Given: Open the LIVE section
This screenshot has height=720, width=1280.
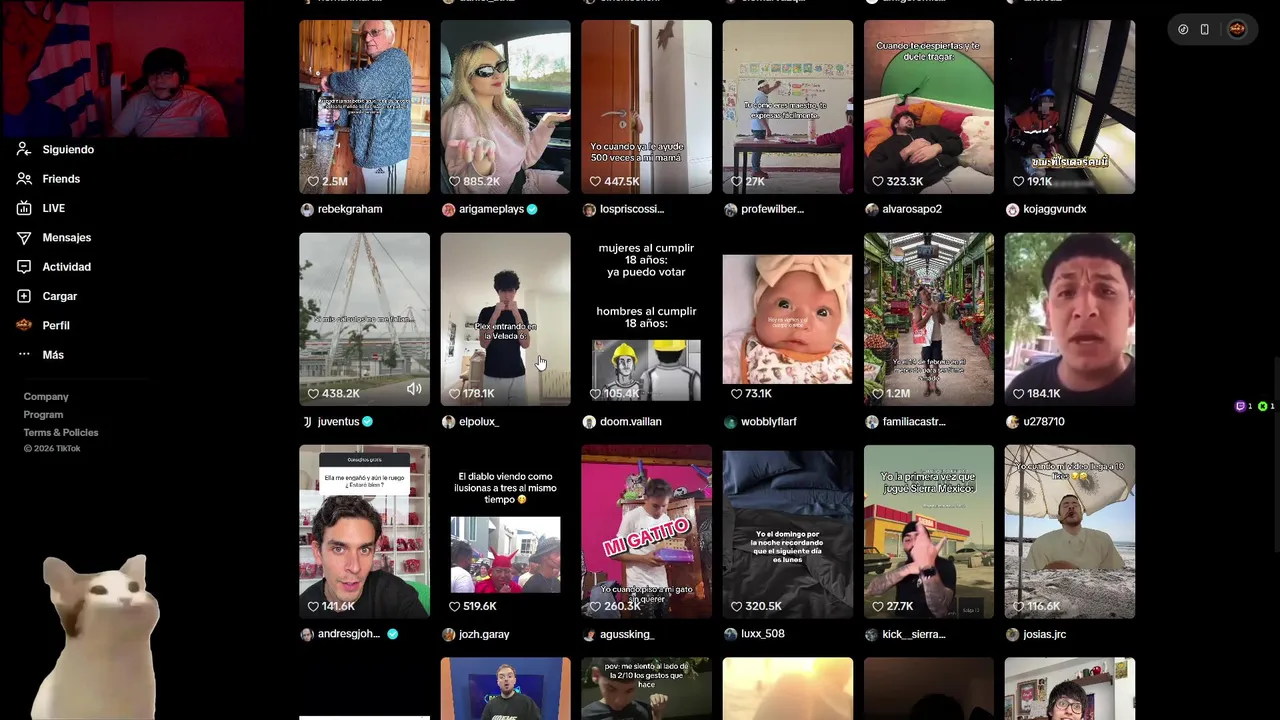Looking at the screenshot, I should click(x=53, y=208).
